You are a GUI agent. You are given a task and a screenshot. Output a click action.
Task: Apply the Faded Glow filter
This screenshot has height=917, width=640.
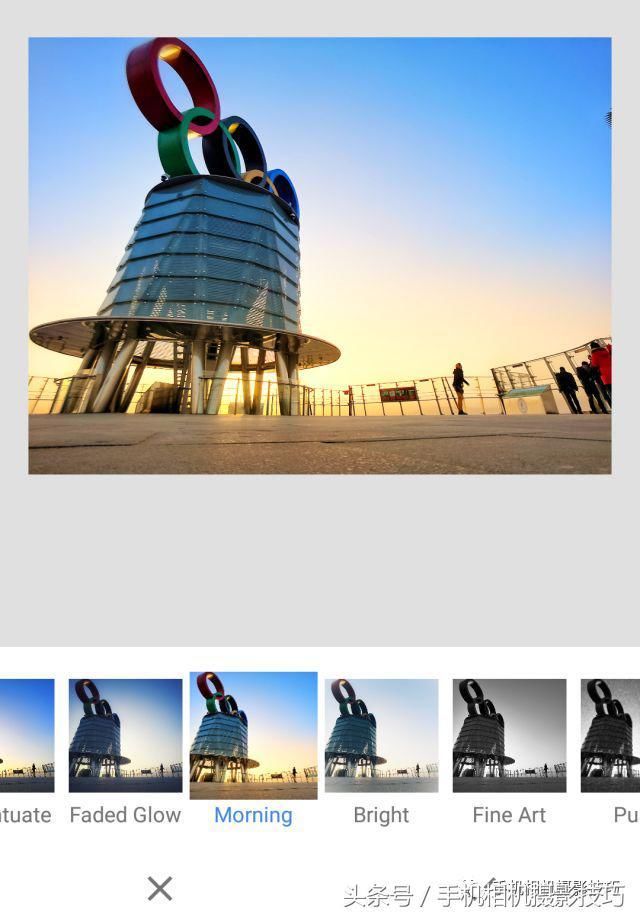[x=125, y=736]
